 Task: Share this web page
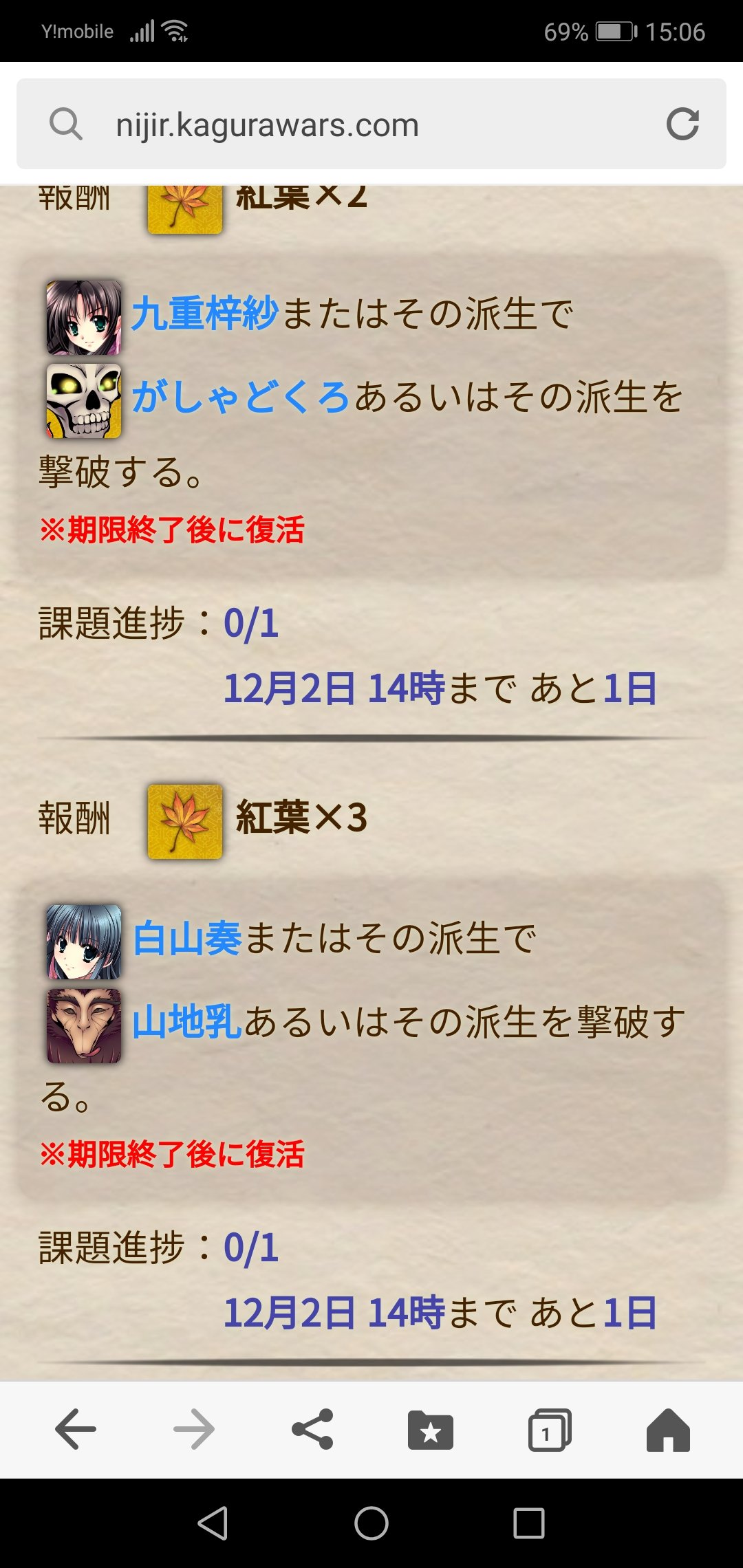tap(312, 1429)
